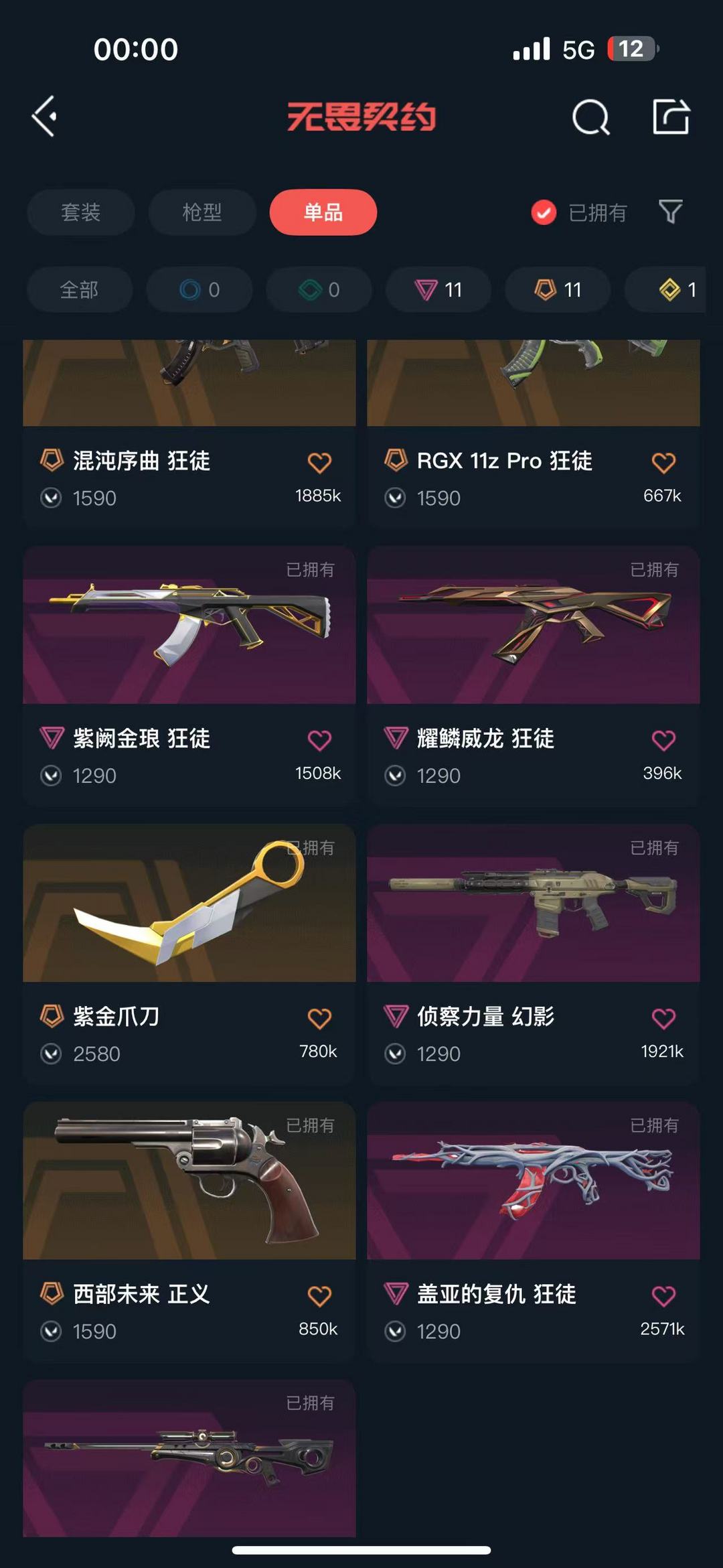The width and height of the screenshot is (723, 1568).
Task: Share this page via share icon
Action: pyautogui.click(x=671, y=117)
